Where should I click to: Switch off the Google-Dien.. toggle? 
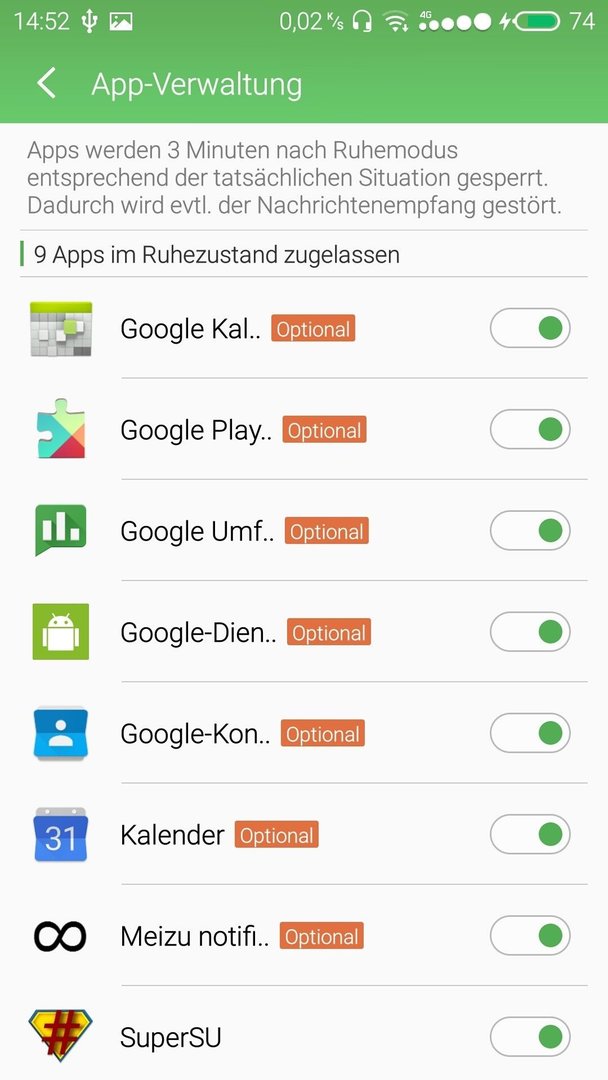[x=530, y=632]
